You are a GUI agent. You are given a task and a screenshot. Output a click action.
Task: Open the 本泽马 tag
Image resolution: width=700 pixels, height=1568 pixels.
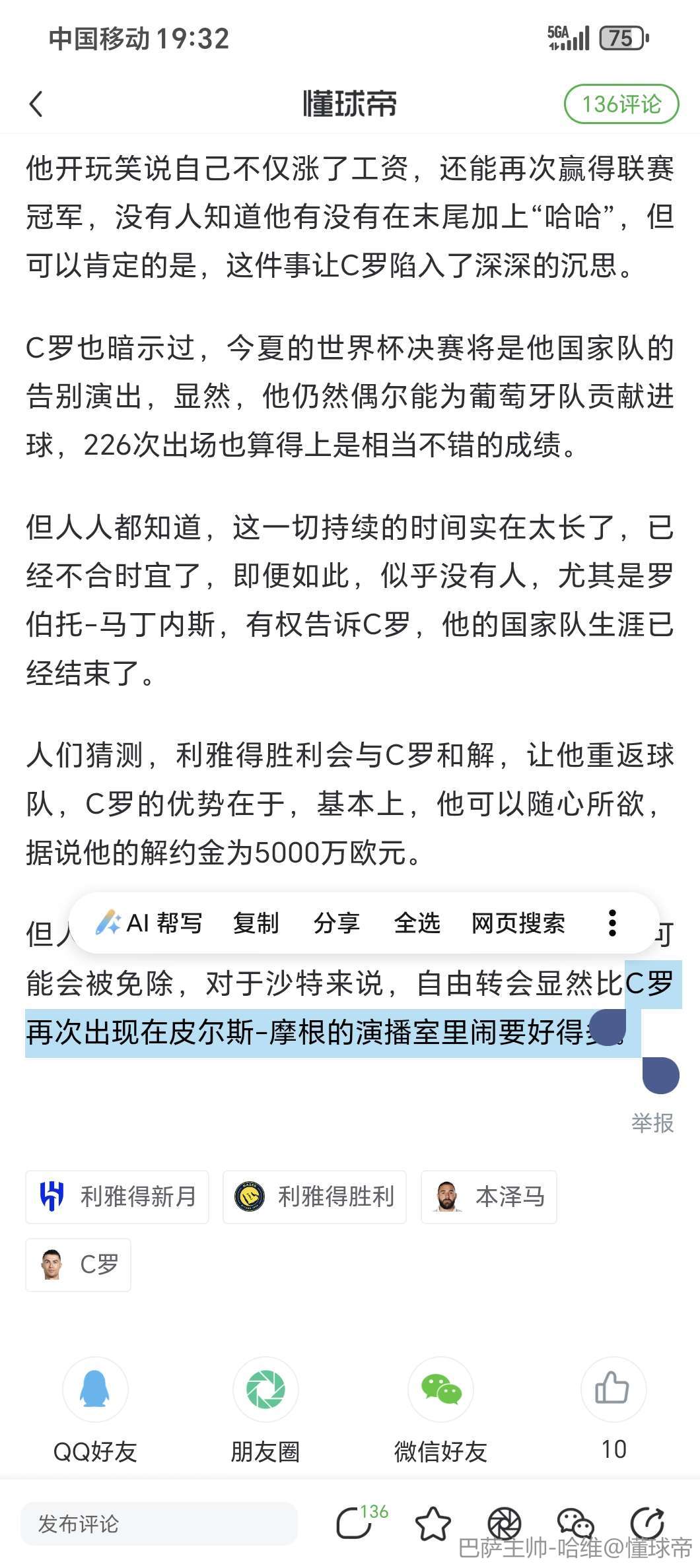[489, 1196]
